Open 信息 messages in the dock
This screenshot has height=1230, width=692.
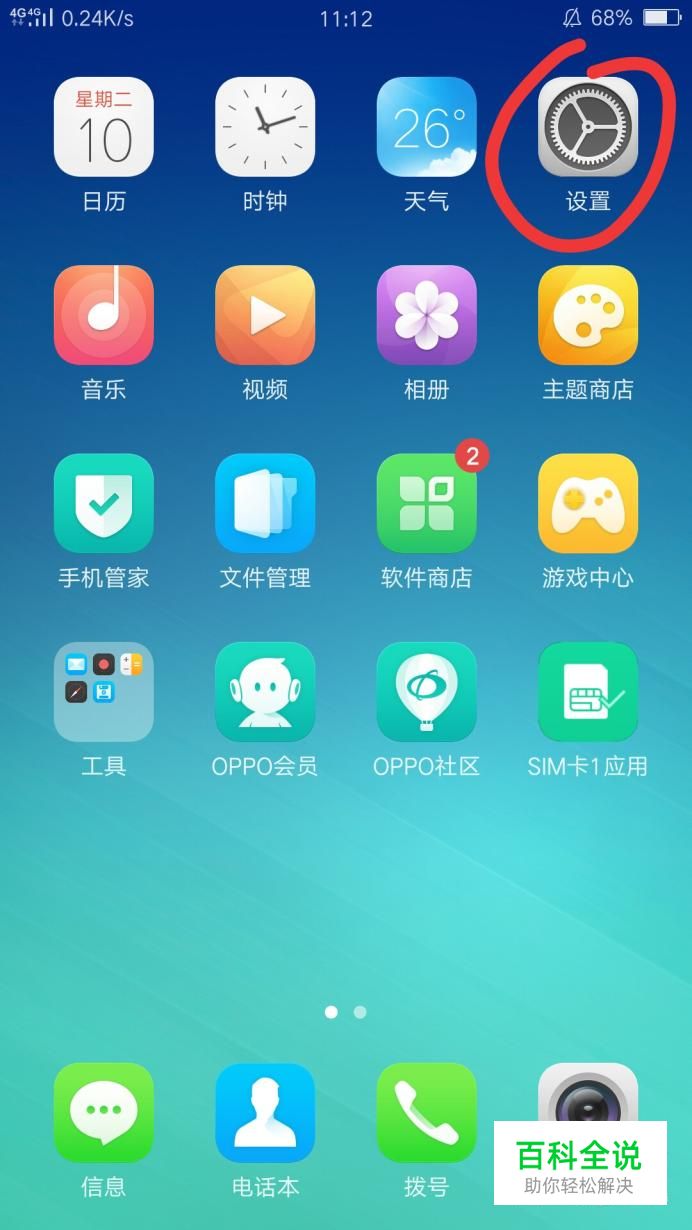click(x=103, y=1112)
